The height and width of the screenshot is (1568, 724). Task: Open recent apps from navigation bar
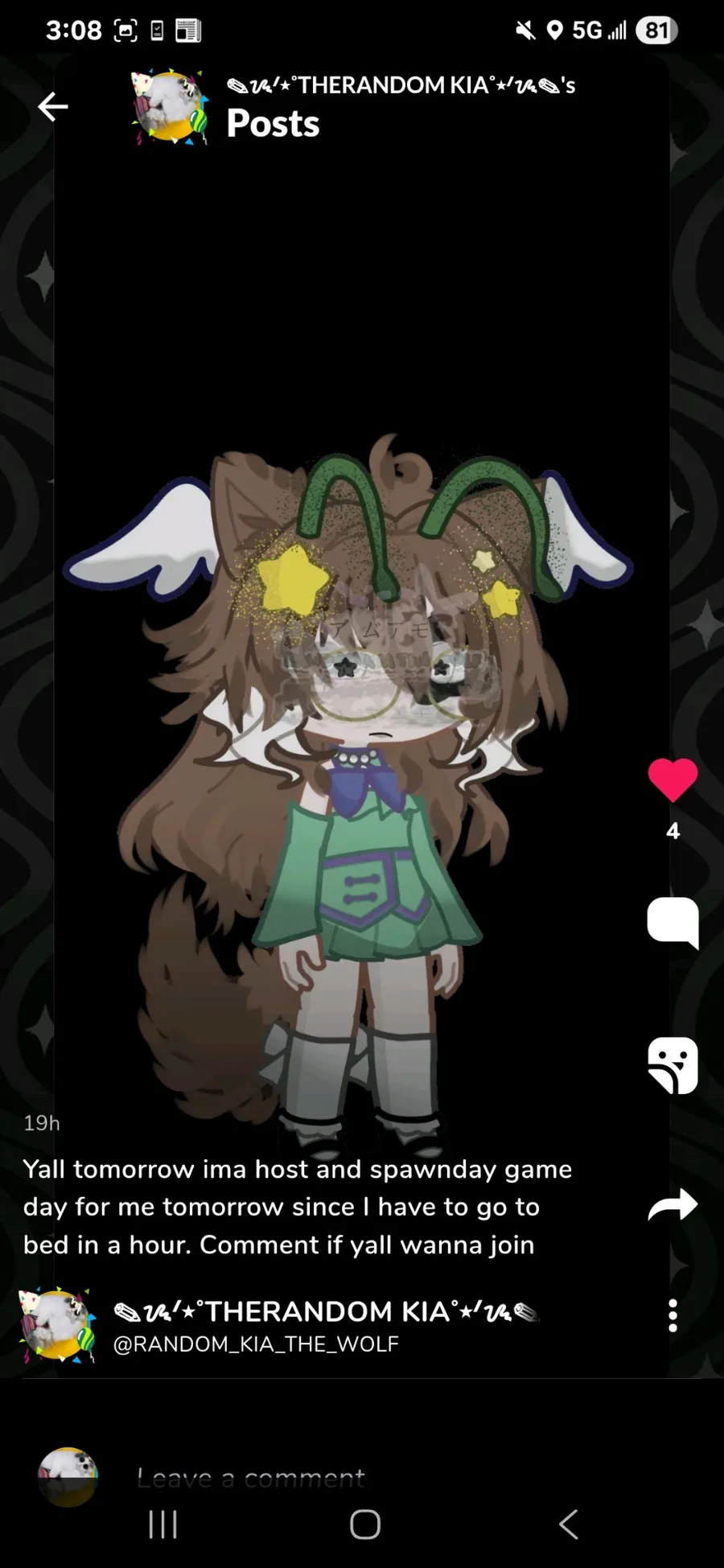[163, 1524]
